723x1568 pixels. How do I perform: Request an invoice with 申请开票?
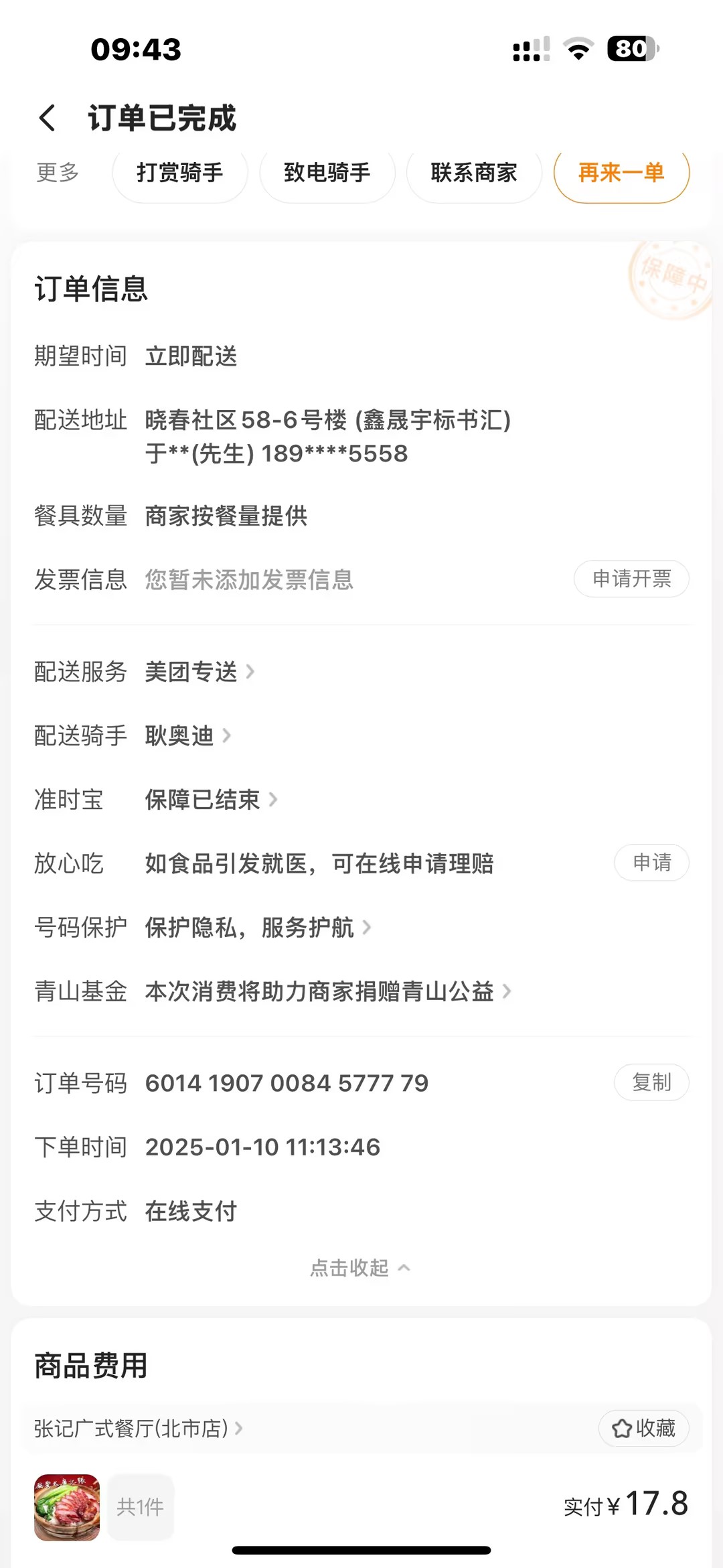(631, 579)
